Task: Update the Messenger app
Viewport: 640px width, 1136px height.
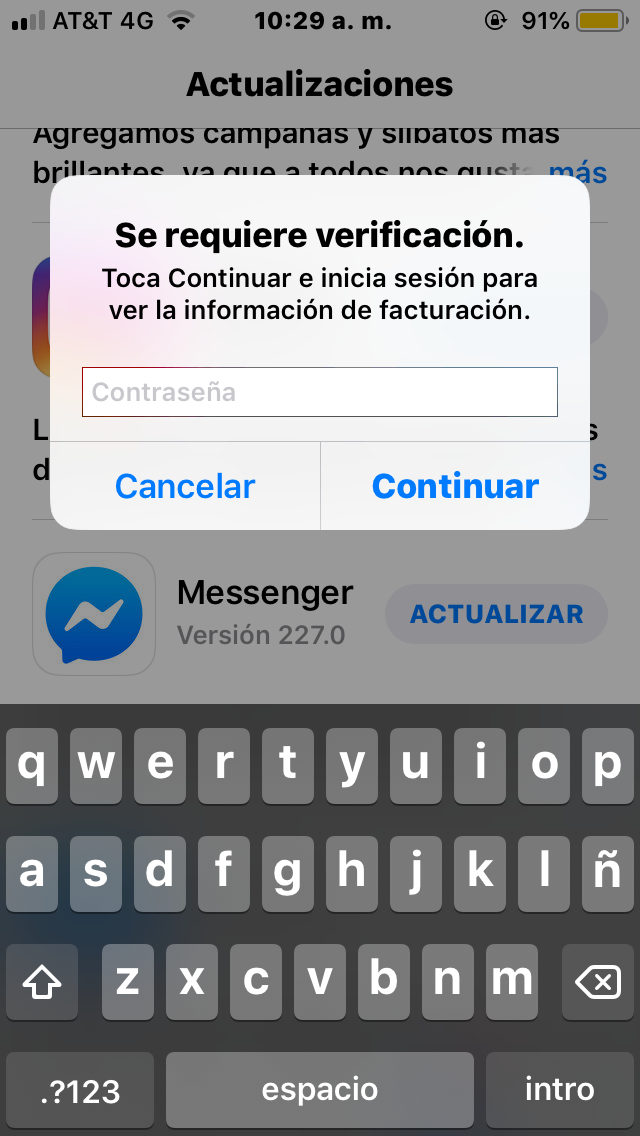Action: (496, 614)
